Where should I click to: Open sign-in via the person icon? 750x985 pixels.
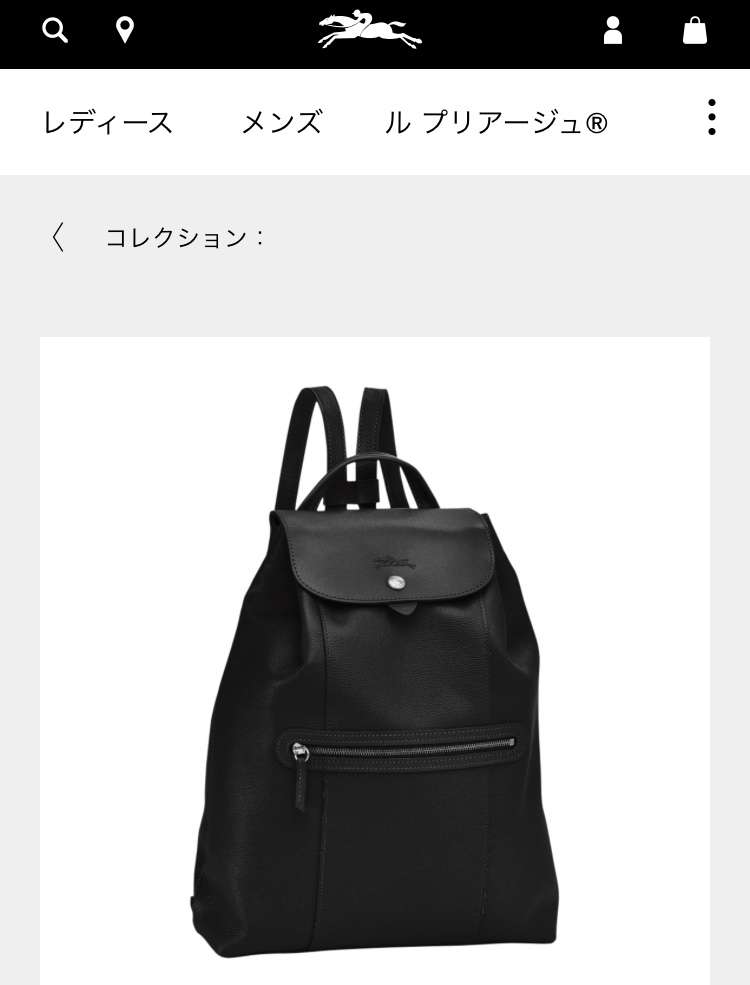[x=612, y=31]
